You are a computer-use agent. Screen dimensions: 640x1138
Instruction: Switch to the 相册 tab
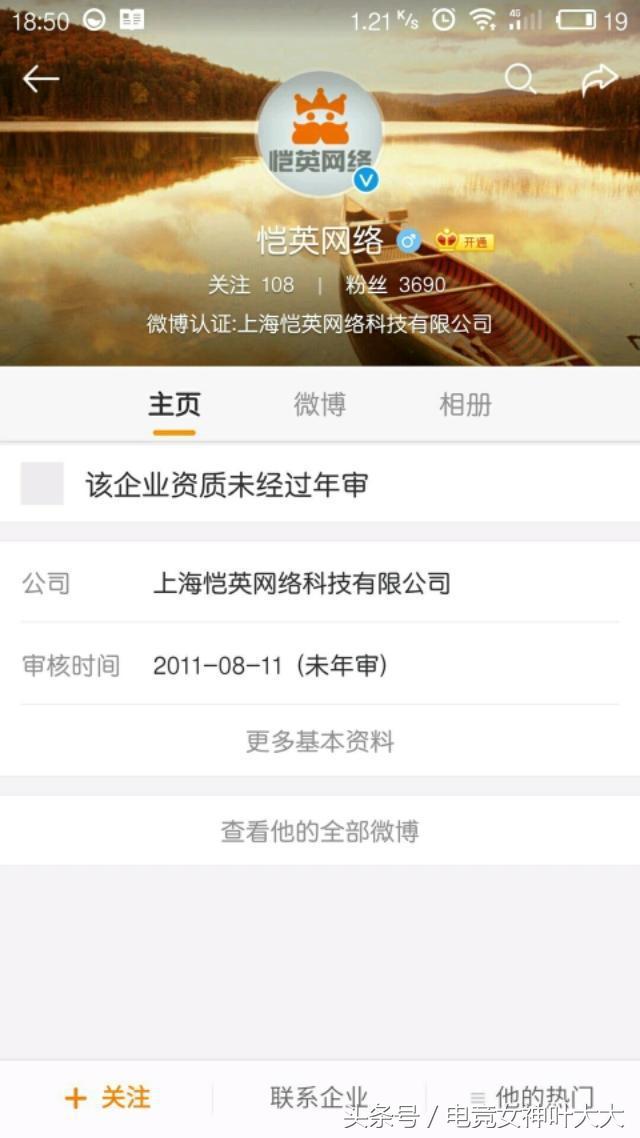465,405
